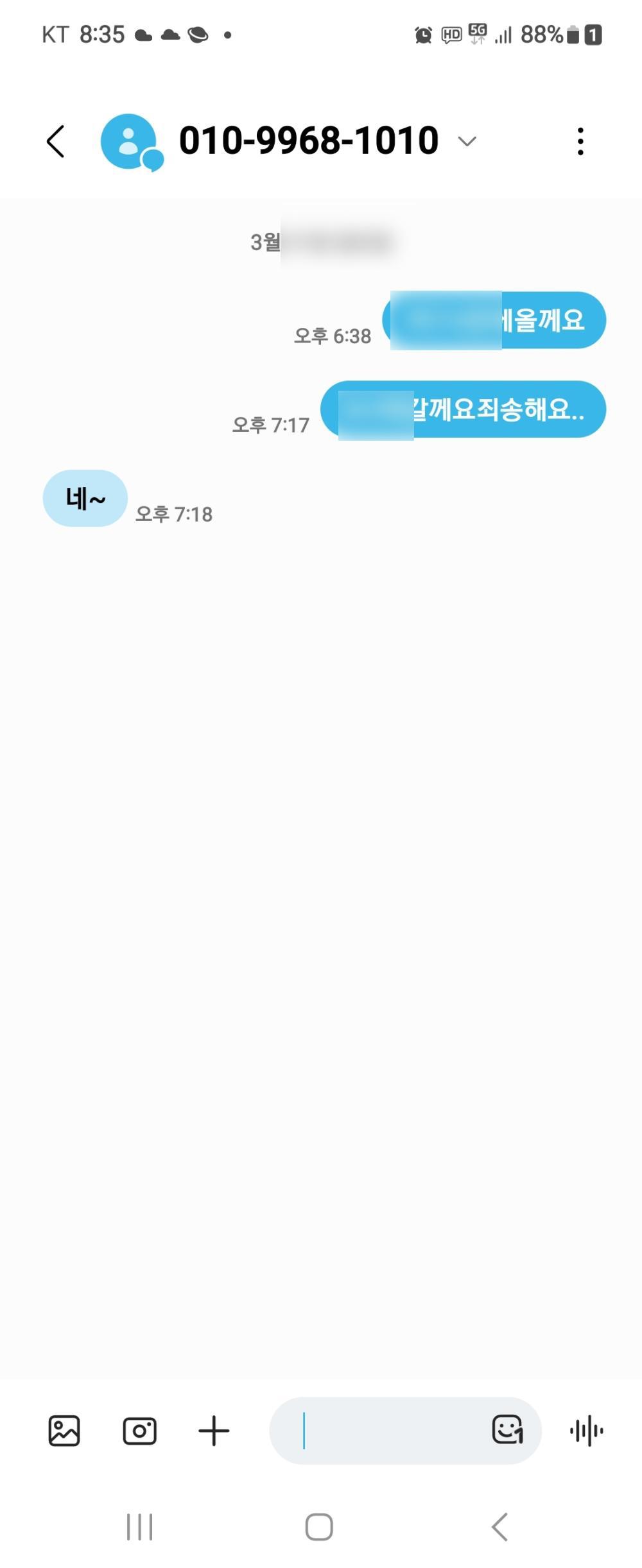Go back to the message list
Viewport: 642px width, 1568px height.
point(56,141)
